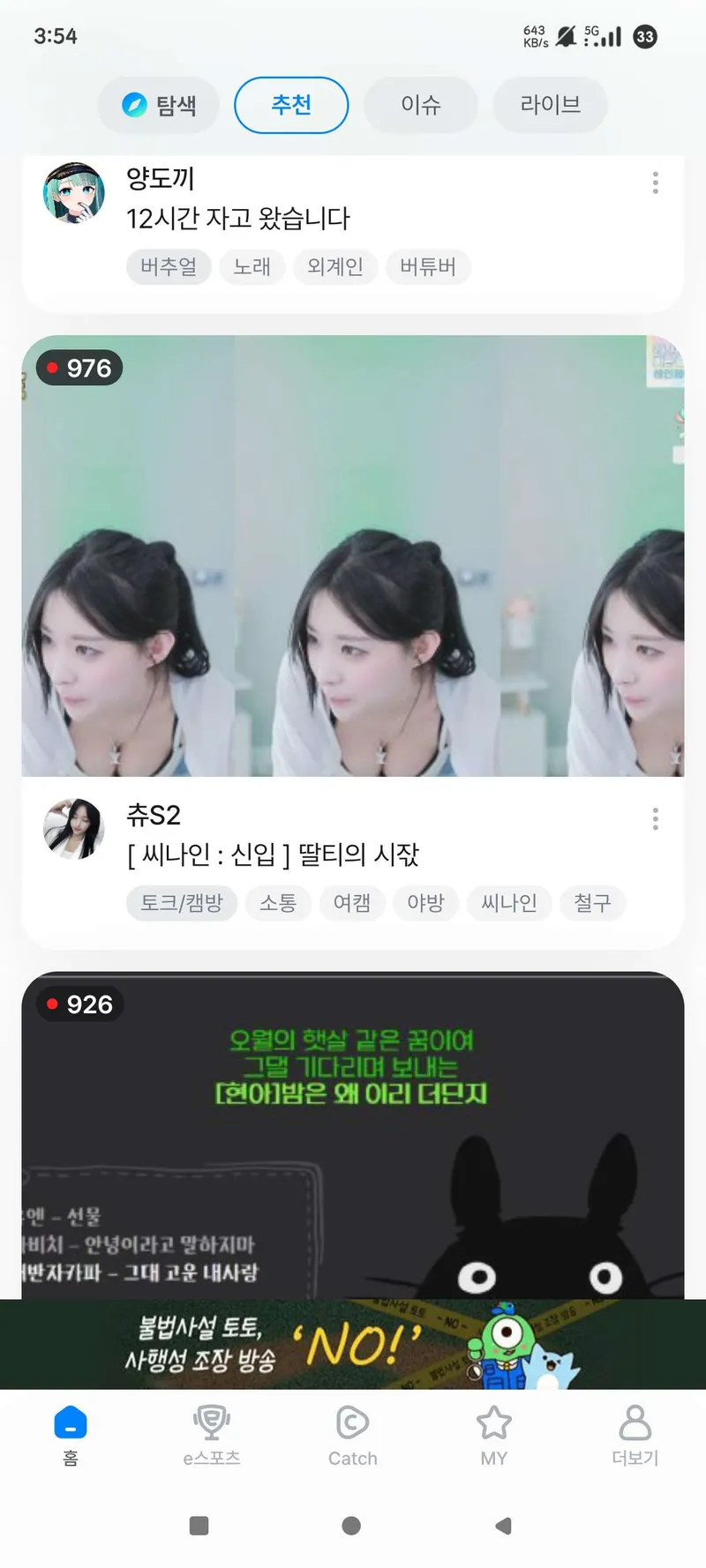
Task: Tap the 버추얼 tag chip
Action: pyautogui.click(x=169, y=266)
